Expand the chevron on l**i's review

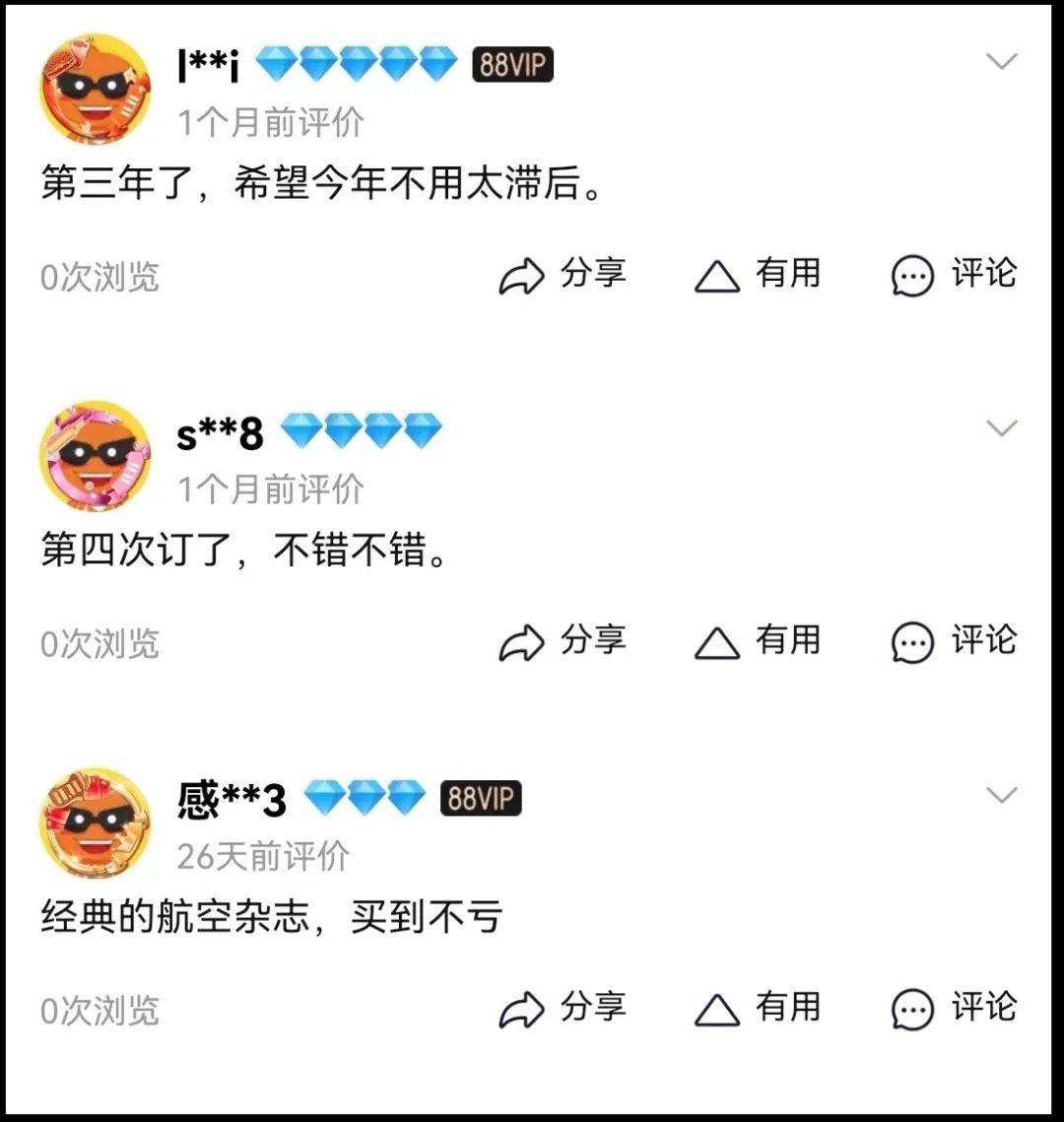(1001, 62)
